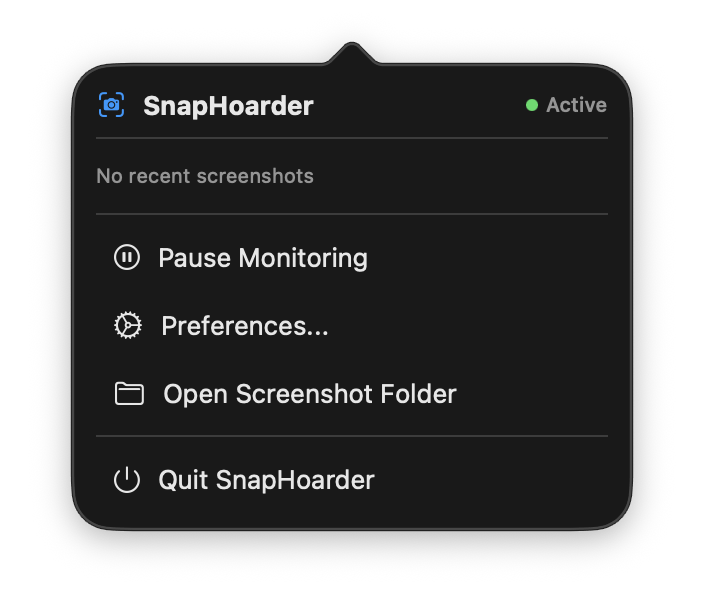Quit SnapHoarder app
The height and width of the screenshot is (610, 704).
coord(265,480)
